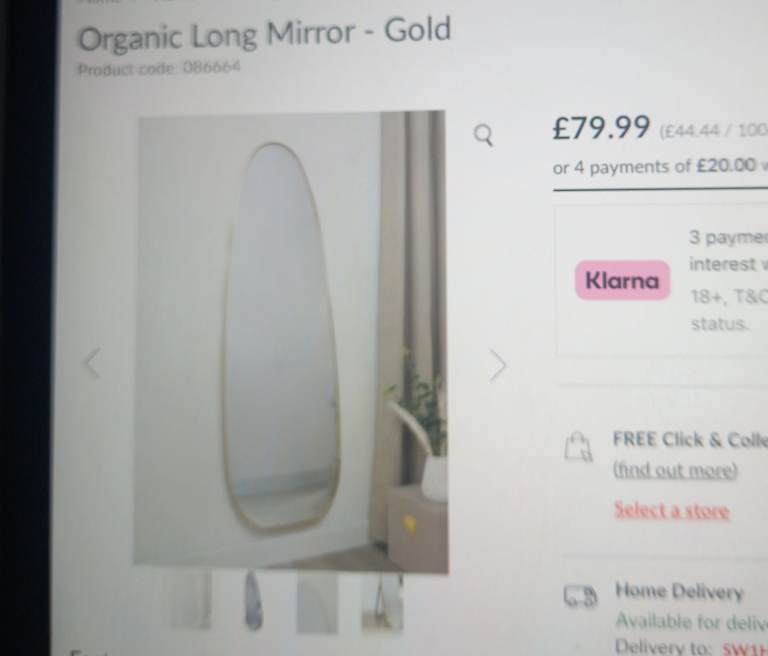
Task: Open the find out more link
Action: coord(675,470)
